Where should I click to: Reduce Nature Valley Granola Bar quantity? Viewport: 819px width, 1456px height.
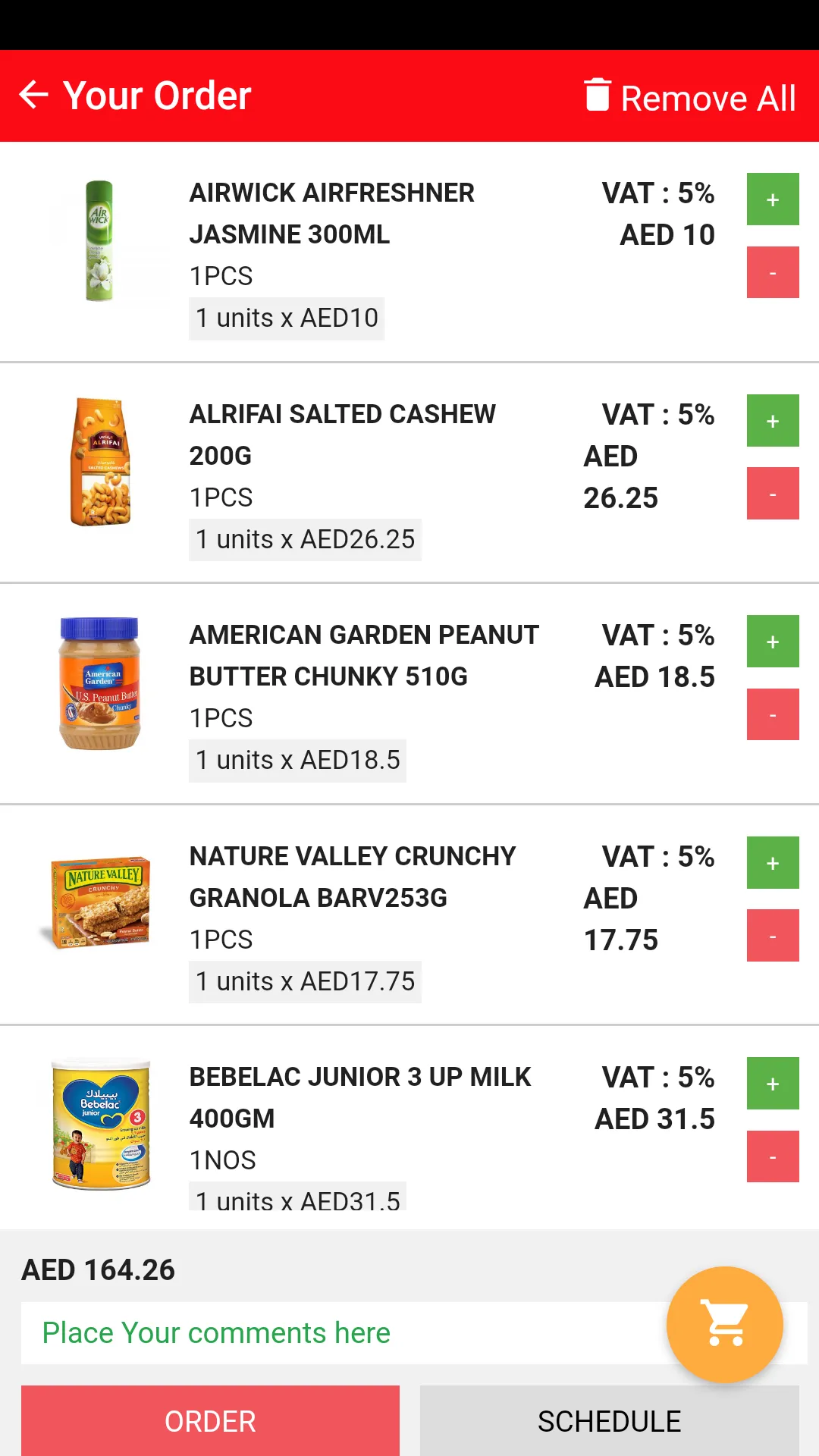(x=773, y=936)
